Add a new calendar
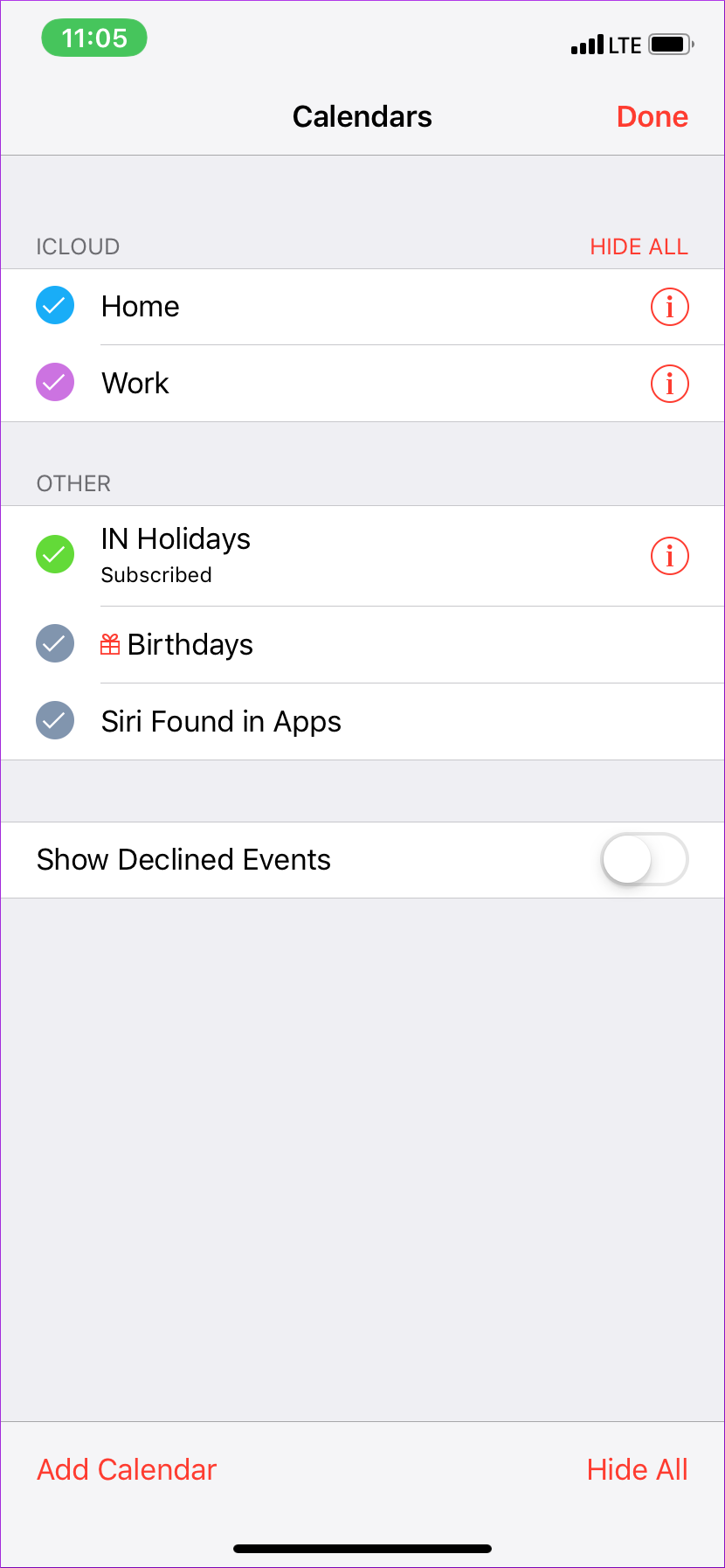Screen dimensions: 725x1568 [x=127, y=1469]
